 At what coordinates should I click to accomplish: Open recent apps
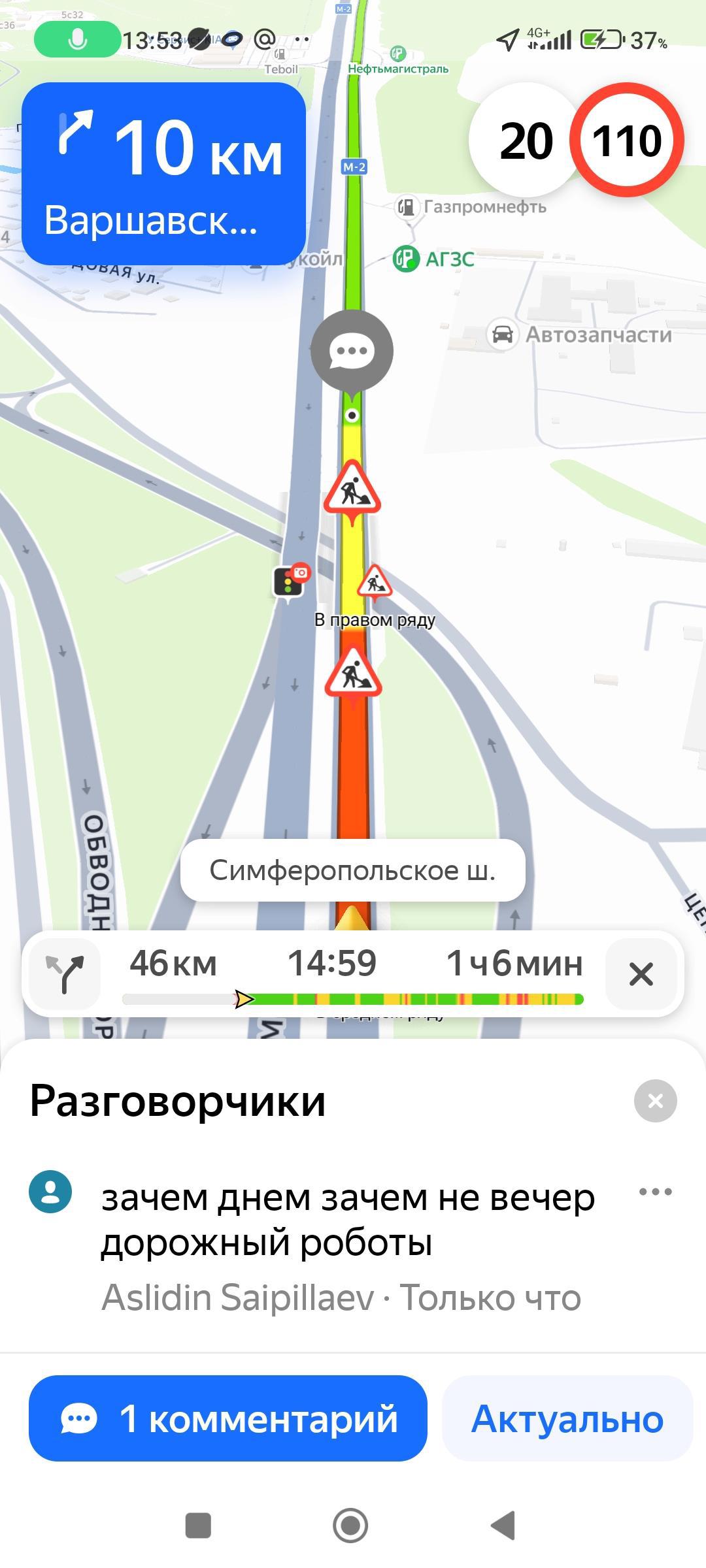(x=199, y=1526)
